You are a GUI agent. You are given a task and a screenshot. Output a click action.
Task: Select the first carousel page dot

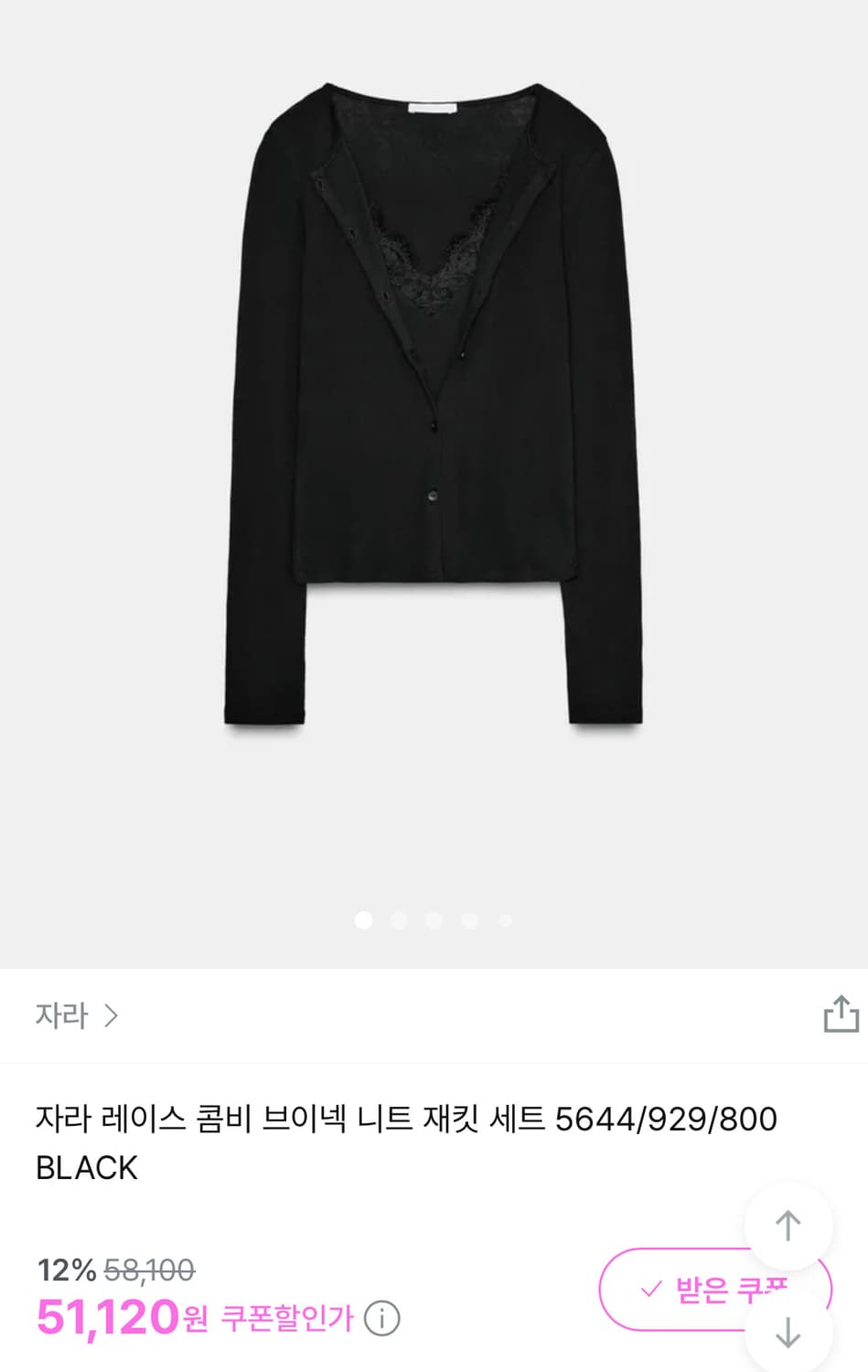(x=364, y=920)
